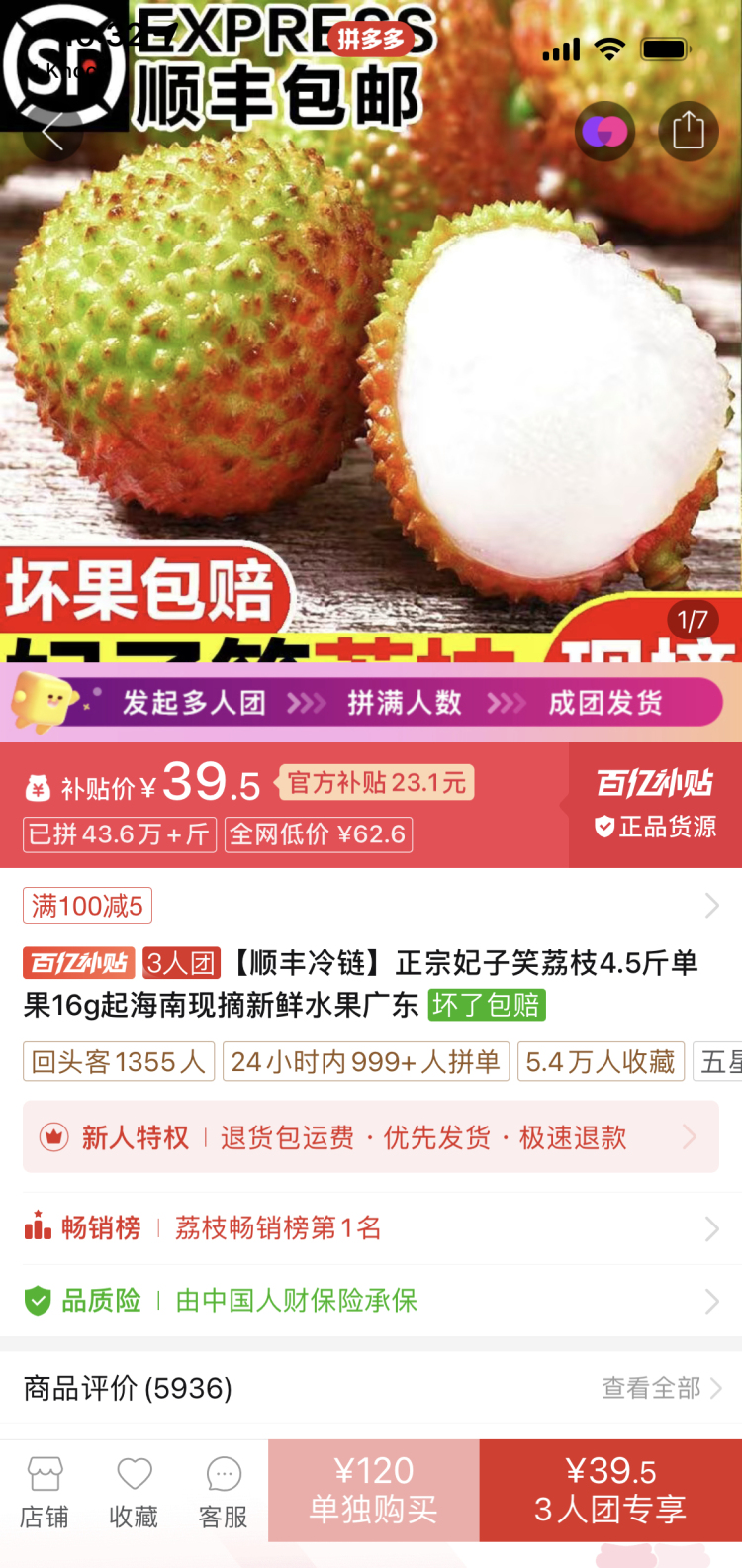Open the 品质险 insurance details row
Viewport: 742px width, 1568px height.
(371, 1301)
